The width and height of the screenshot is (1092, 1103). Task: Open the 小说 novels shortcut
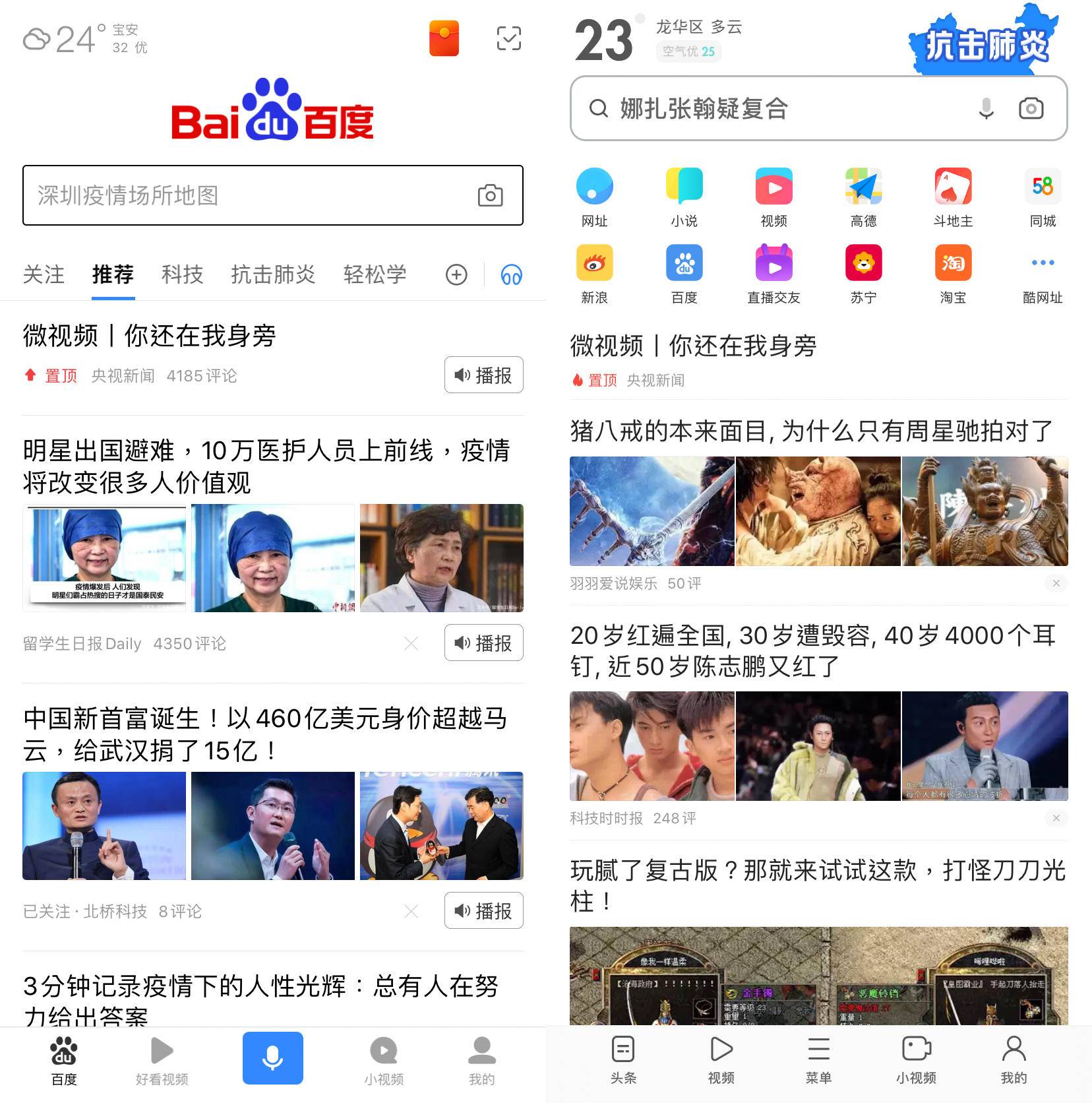click(684, 187)
